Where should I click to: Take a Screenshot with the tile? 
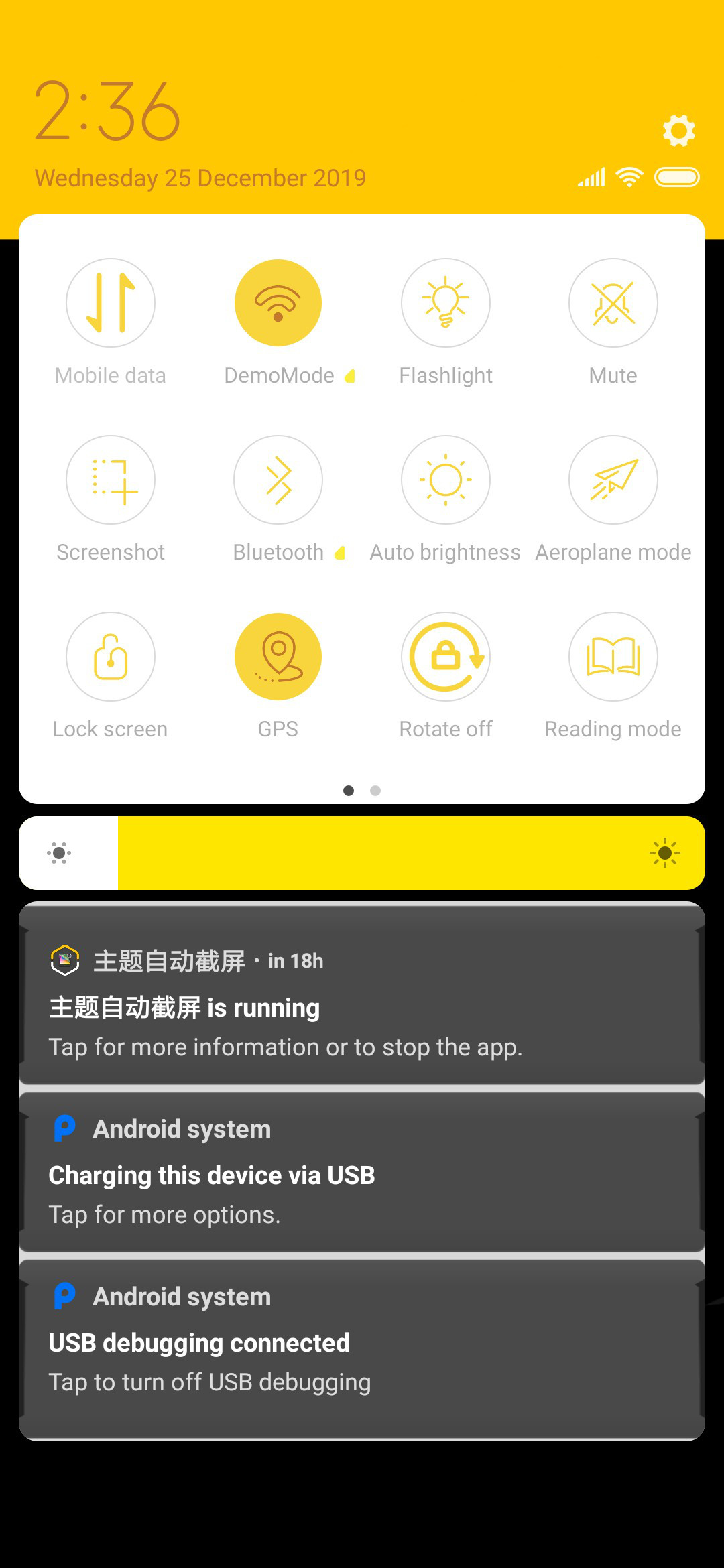[111, 480]
